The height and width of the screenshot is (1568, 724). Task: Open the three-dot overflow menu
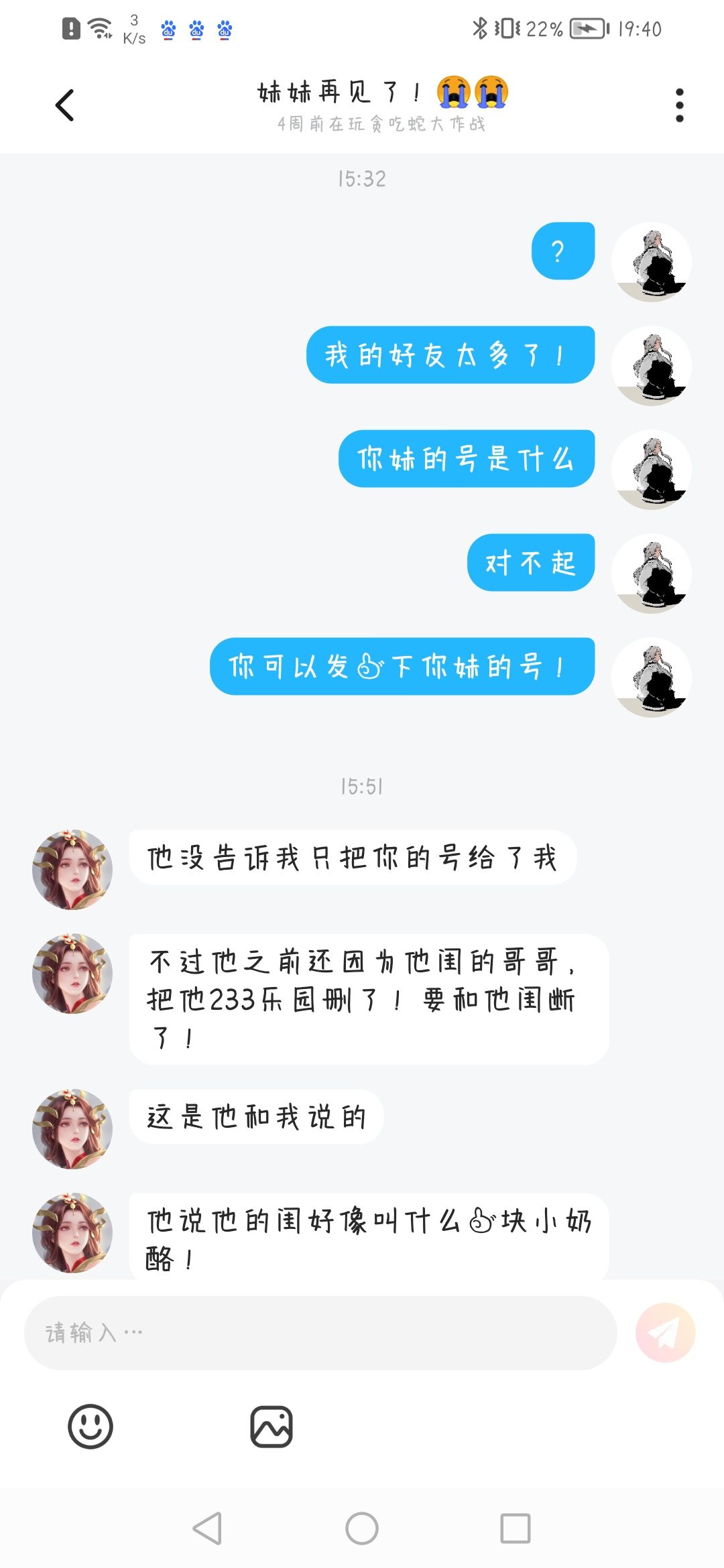click(680, 105)
